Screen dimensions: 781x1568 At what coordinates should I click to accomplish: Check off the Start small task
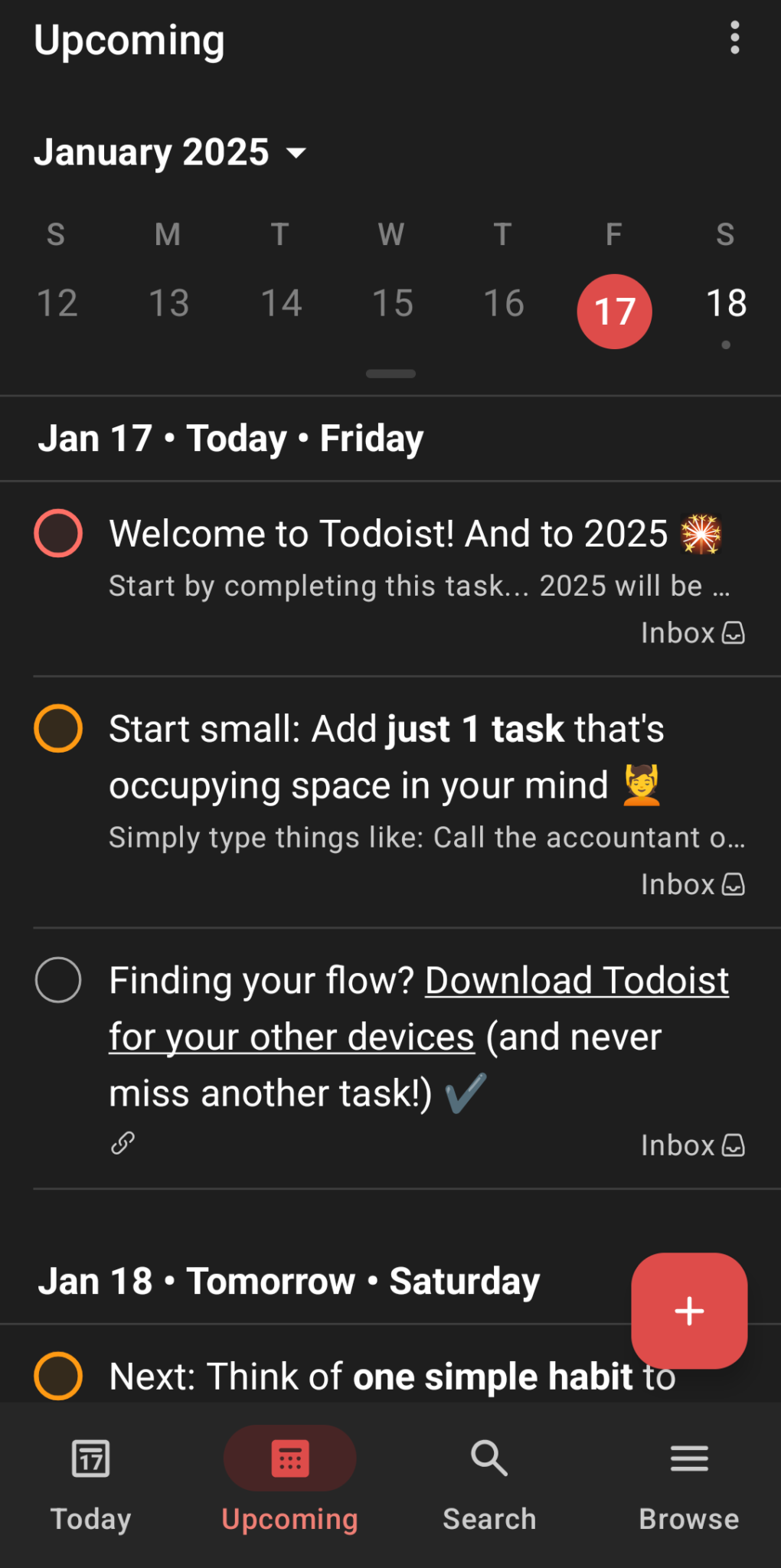pos(57,728)
